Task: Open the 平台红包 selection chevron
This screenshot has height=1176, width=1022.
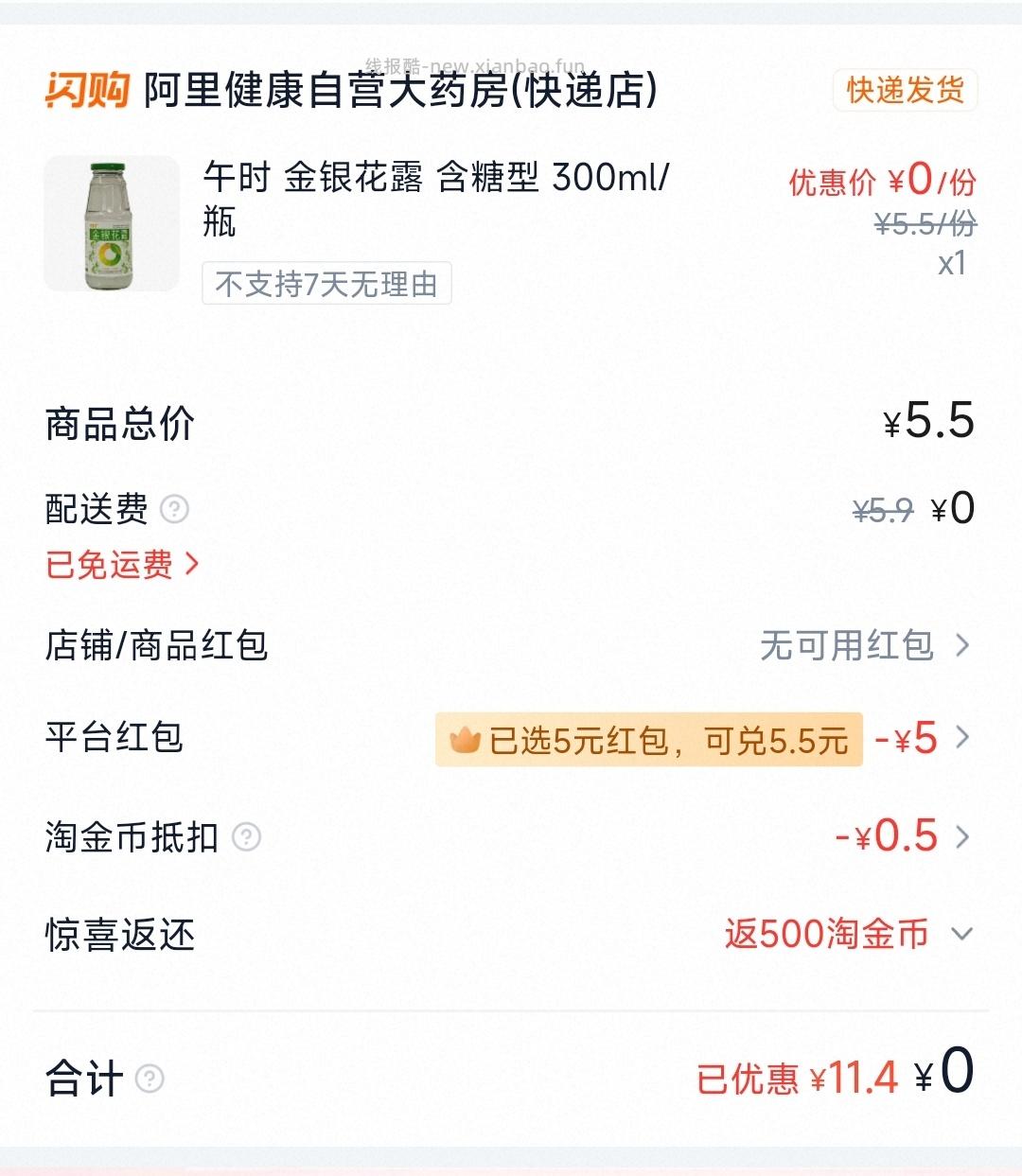Action: click(964, 740)
